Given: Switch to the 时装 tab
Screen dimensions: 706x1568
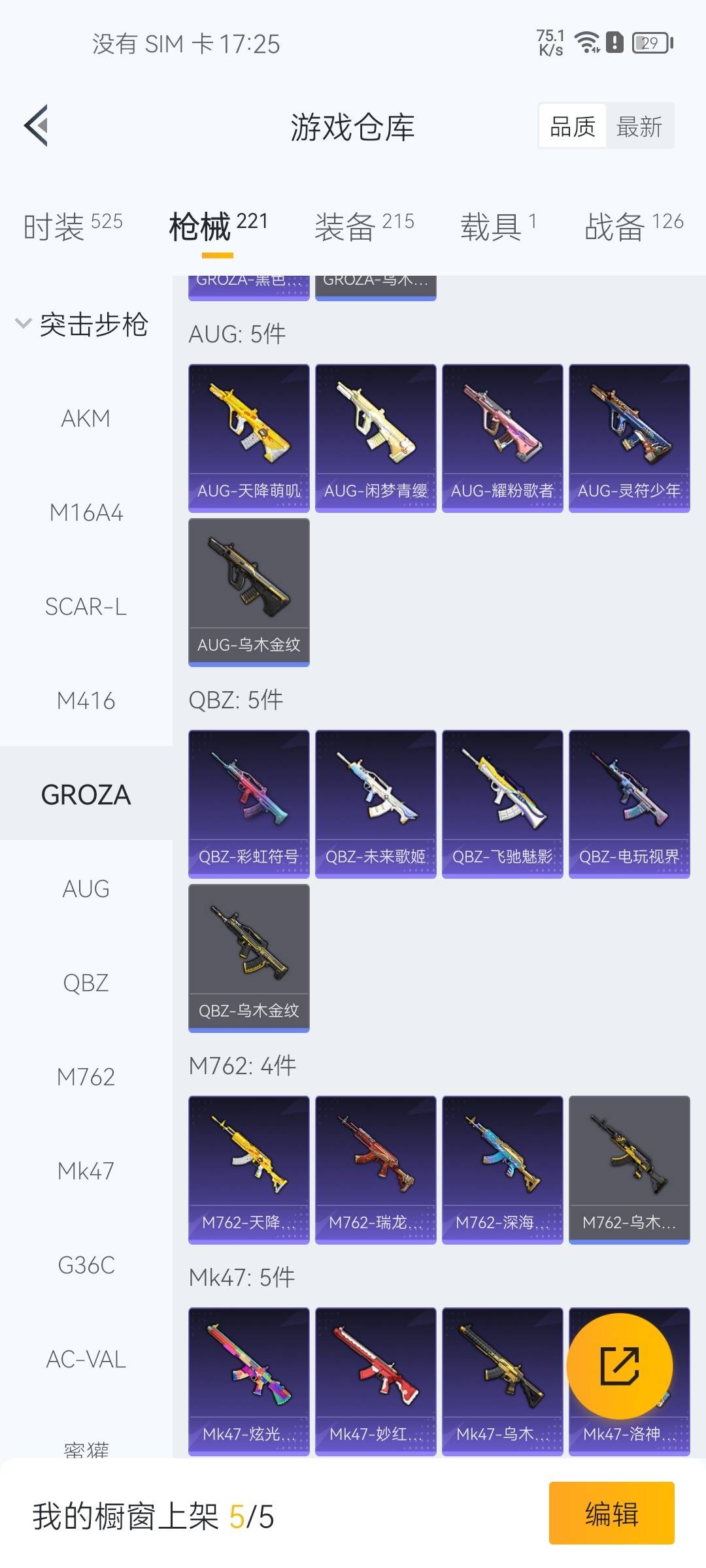Looking at the screenshot, I should [x=72, y=226].
